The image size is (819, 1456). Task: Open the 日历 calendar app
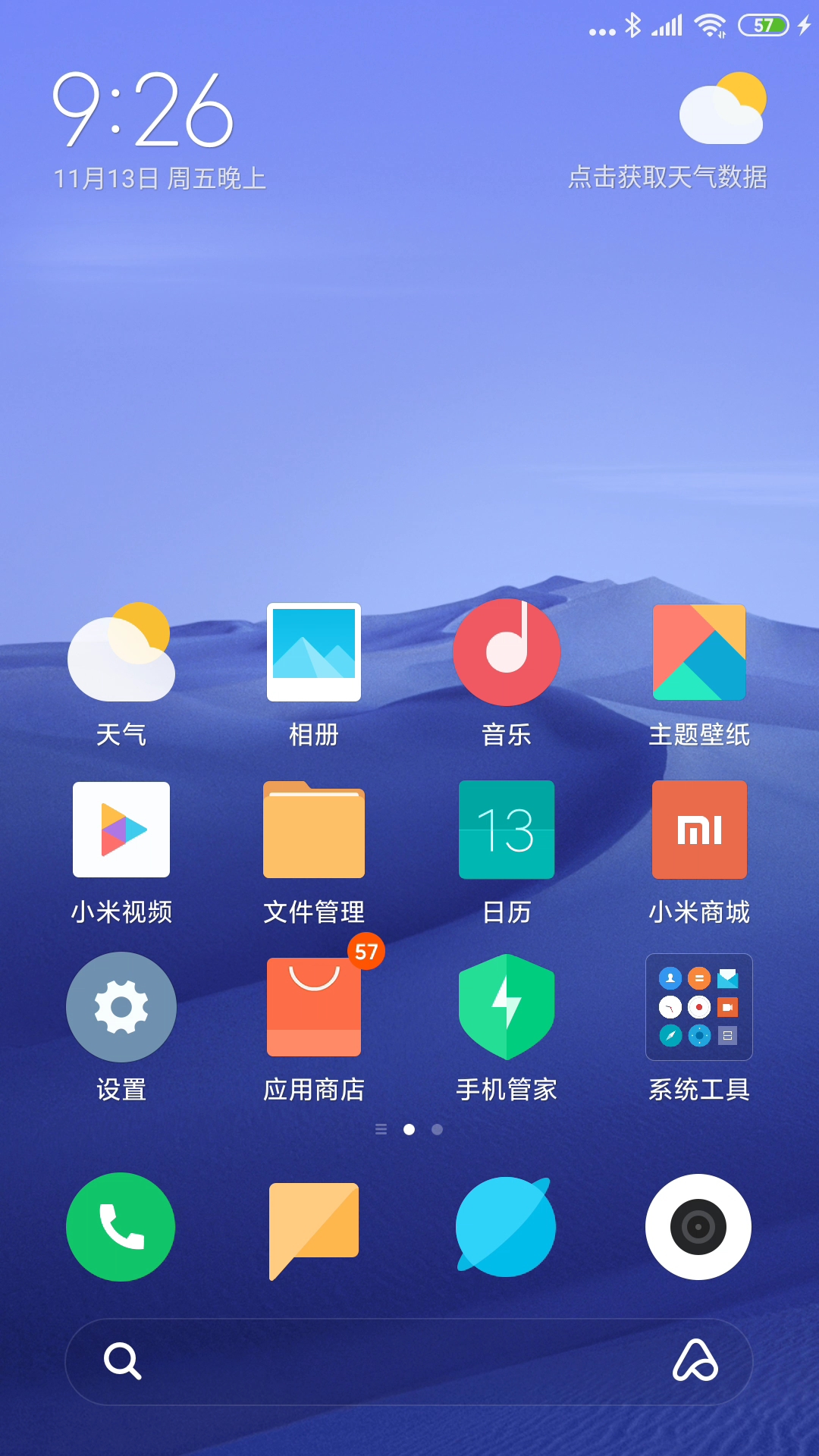pos(507,830)
